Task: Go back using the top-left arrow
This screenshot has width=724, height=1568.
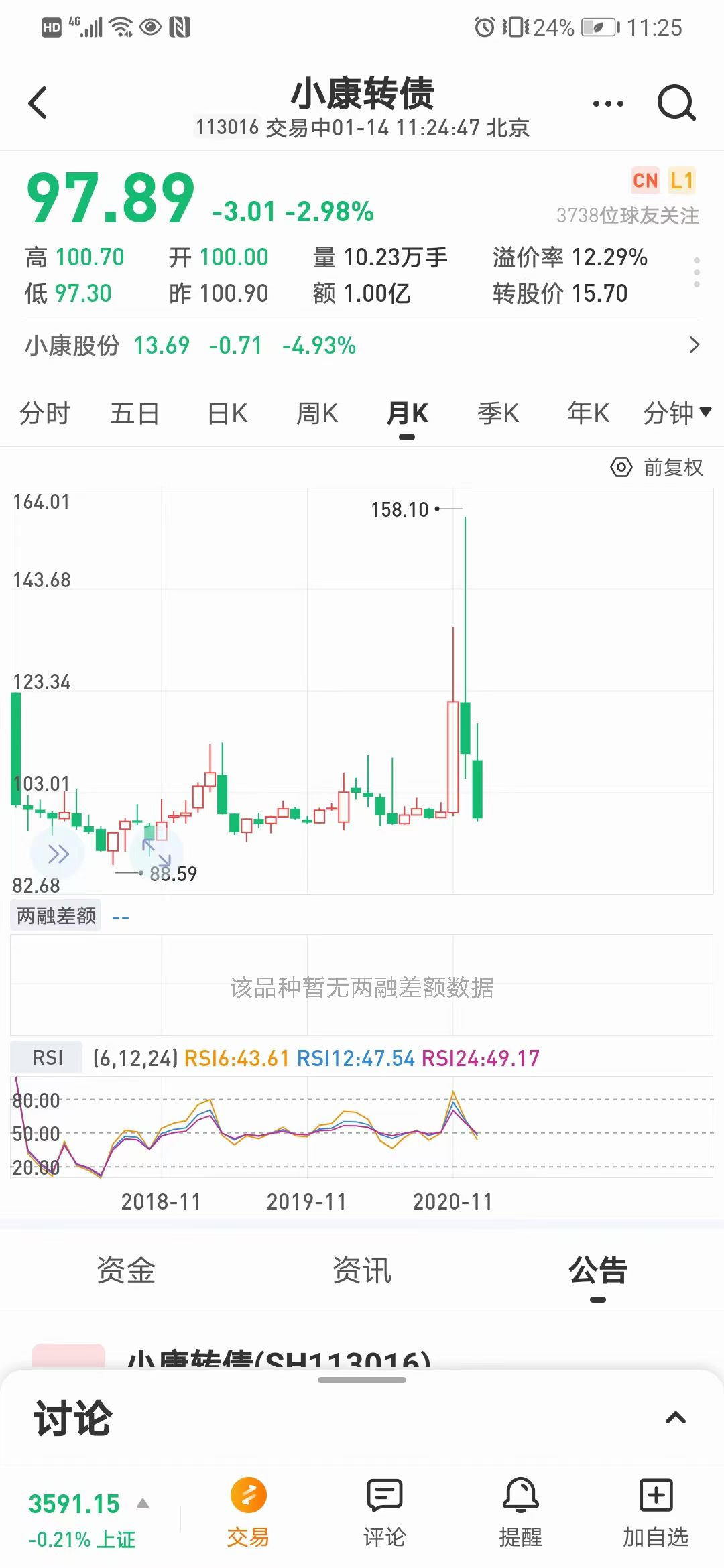Action: (38, 103)
